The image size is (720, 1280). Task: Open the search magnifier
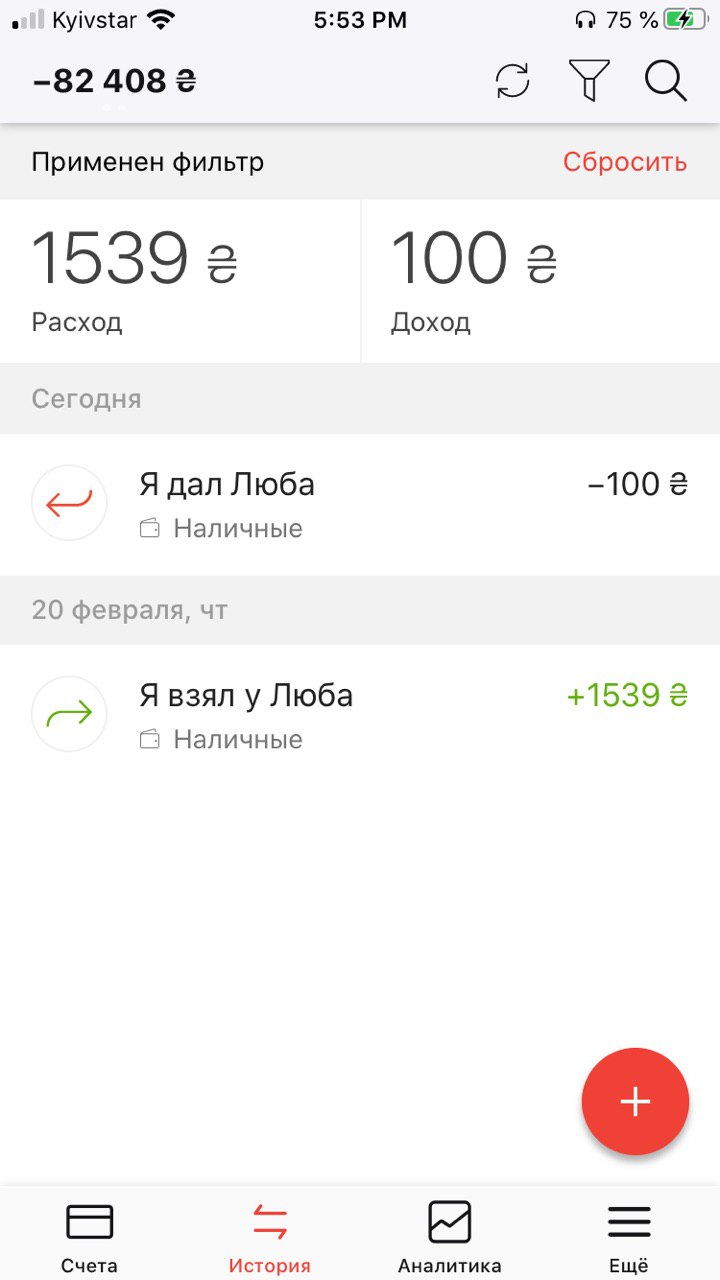coord(665,80)
